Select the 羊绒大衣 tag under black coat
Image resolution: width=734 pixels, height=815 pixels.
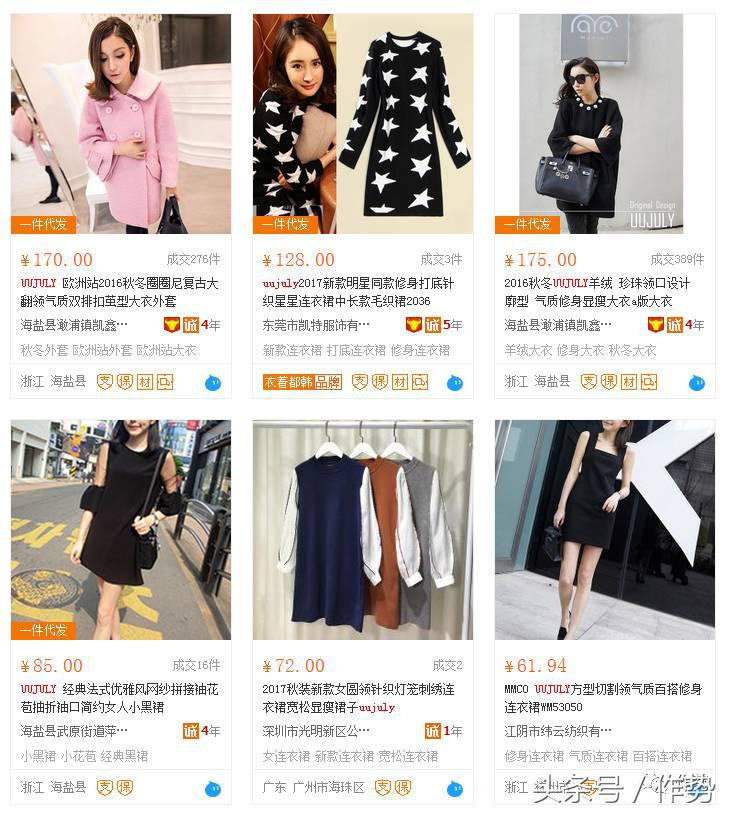(527, 350)
